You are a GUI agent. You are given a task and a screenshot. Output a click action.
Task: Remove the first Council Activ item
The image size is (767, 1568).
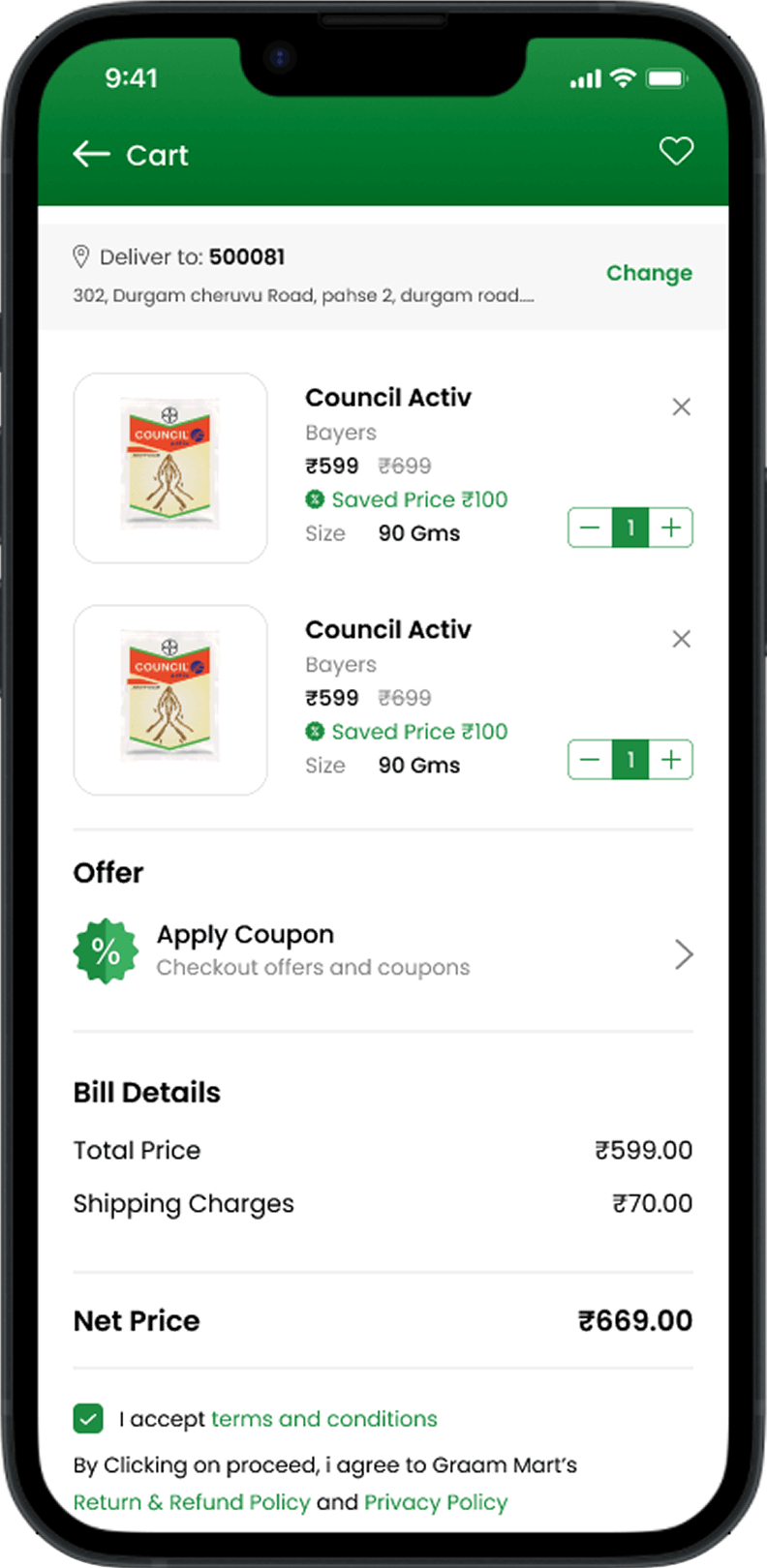click(682, 407)
